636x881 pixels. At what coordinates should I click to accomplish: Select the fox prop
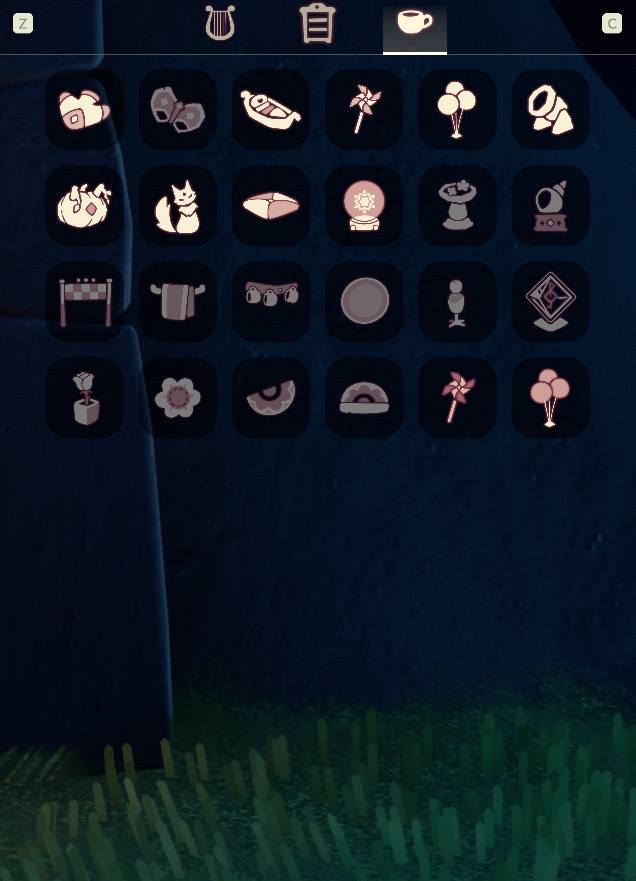178,205
